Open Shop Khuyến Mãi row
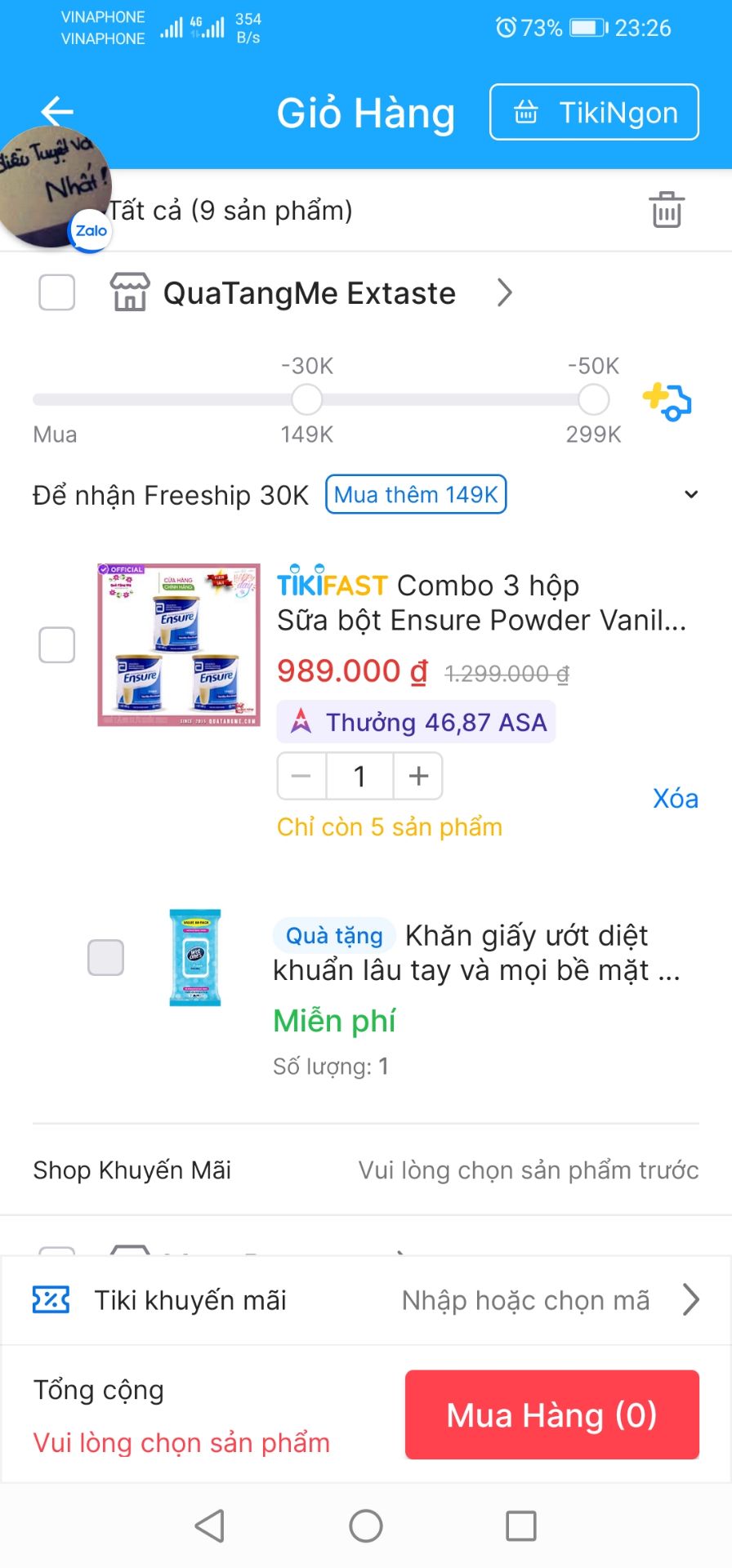The height and width of the screenshot is (1568, 732). click(365, 1170)
